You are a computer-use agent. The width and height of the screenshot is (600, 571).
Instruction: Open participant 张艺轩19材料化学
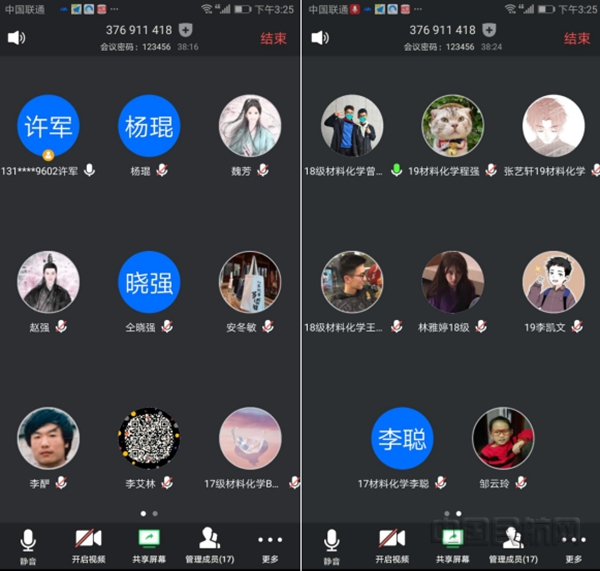(553, 126)
